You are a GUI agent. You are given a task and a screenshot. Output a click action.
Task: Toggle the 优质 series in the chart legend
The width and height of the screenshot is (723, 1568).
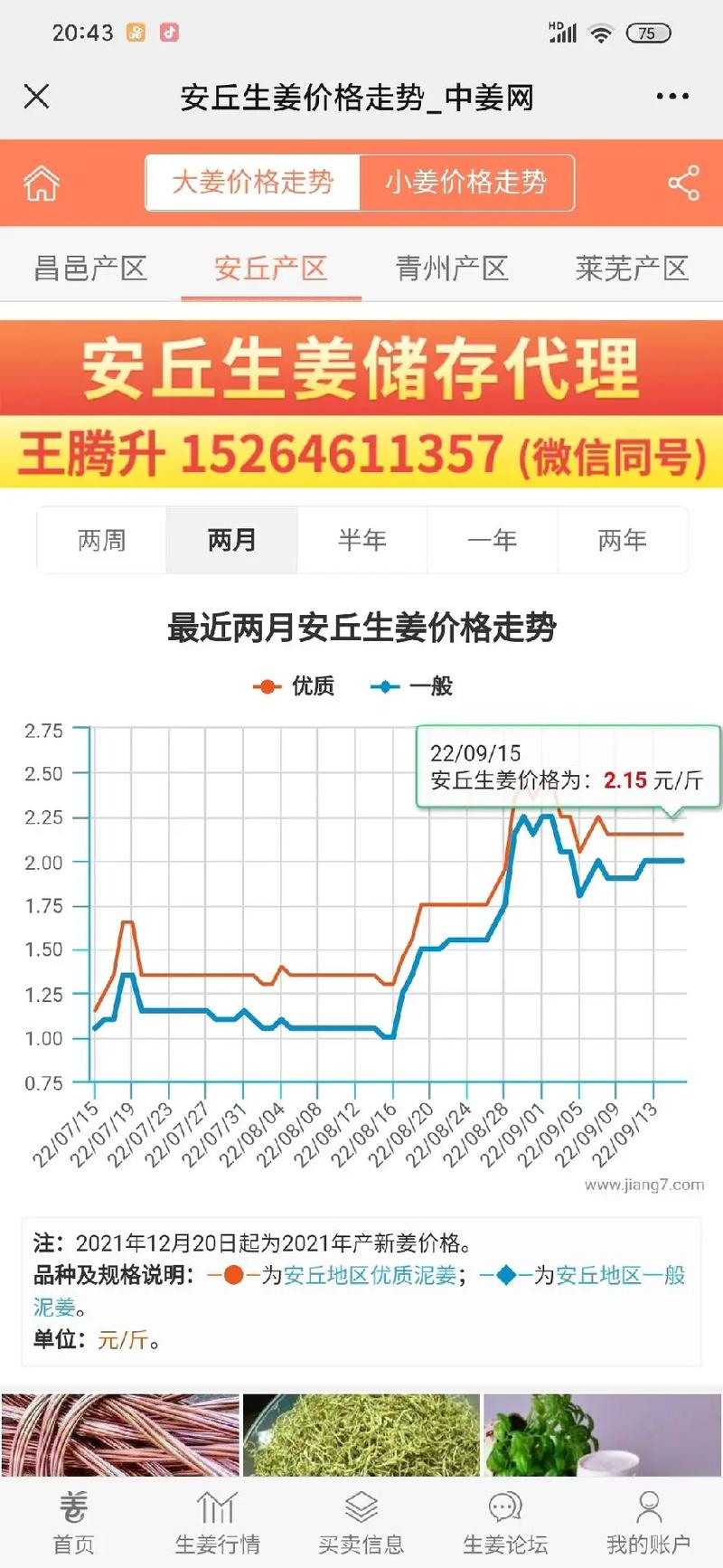point(295,687)
